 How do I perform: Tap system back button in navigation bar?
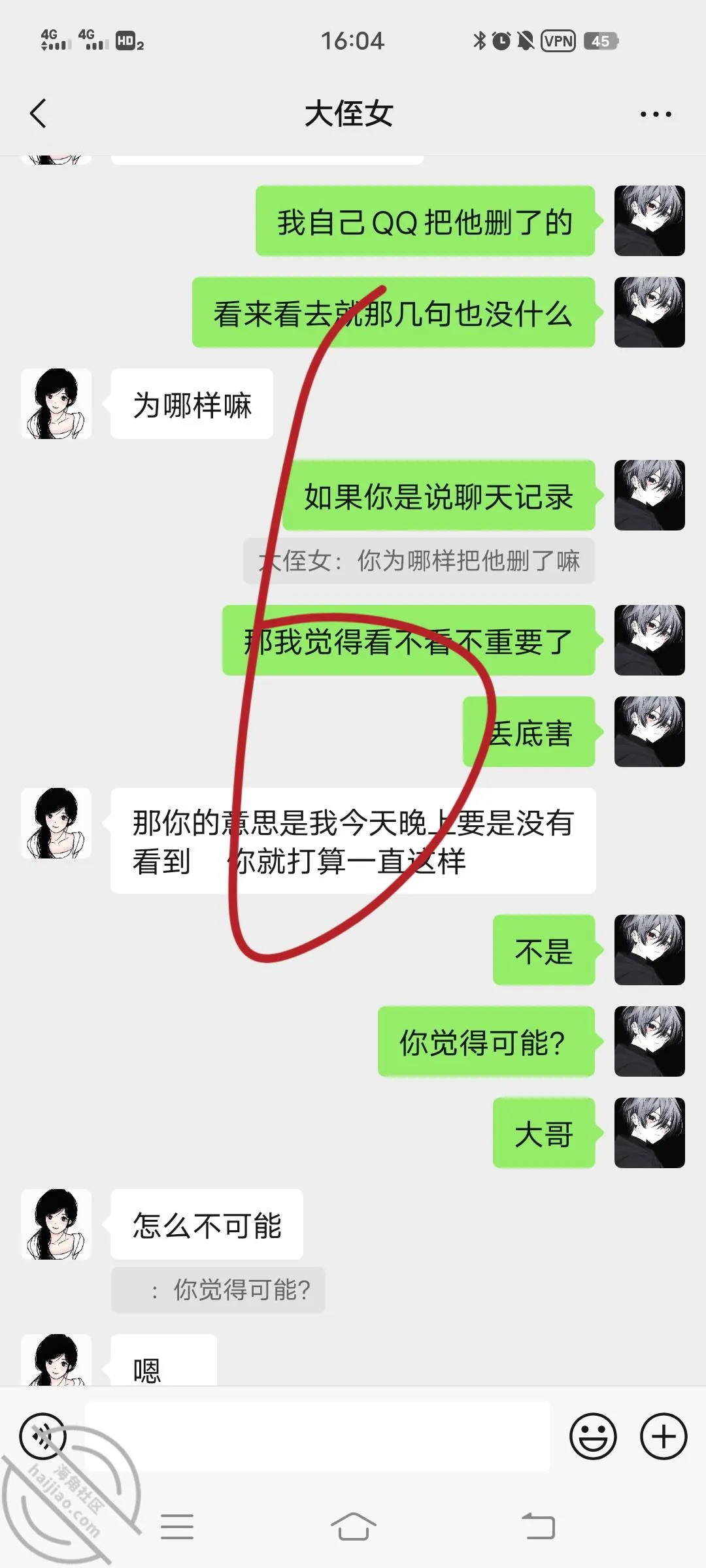[538, 1527]
